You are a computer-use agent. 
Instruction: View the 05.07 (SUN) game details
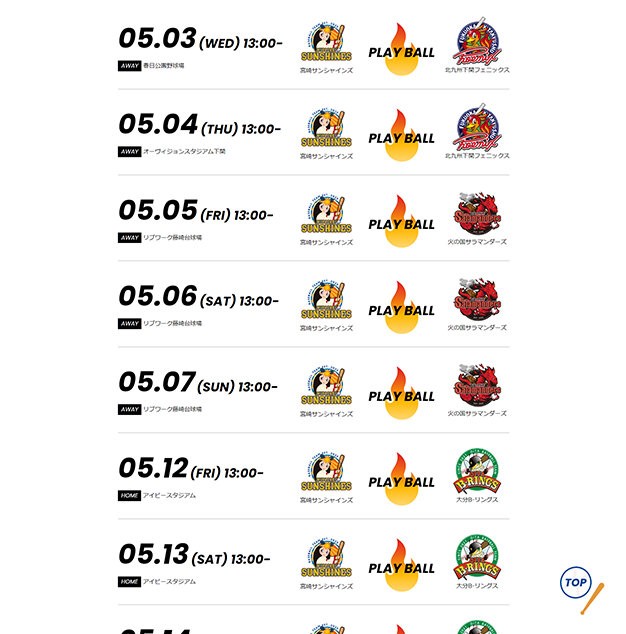point(313,391)
